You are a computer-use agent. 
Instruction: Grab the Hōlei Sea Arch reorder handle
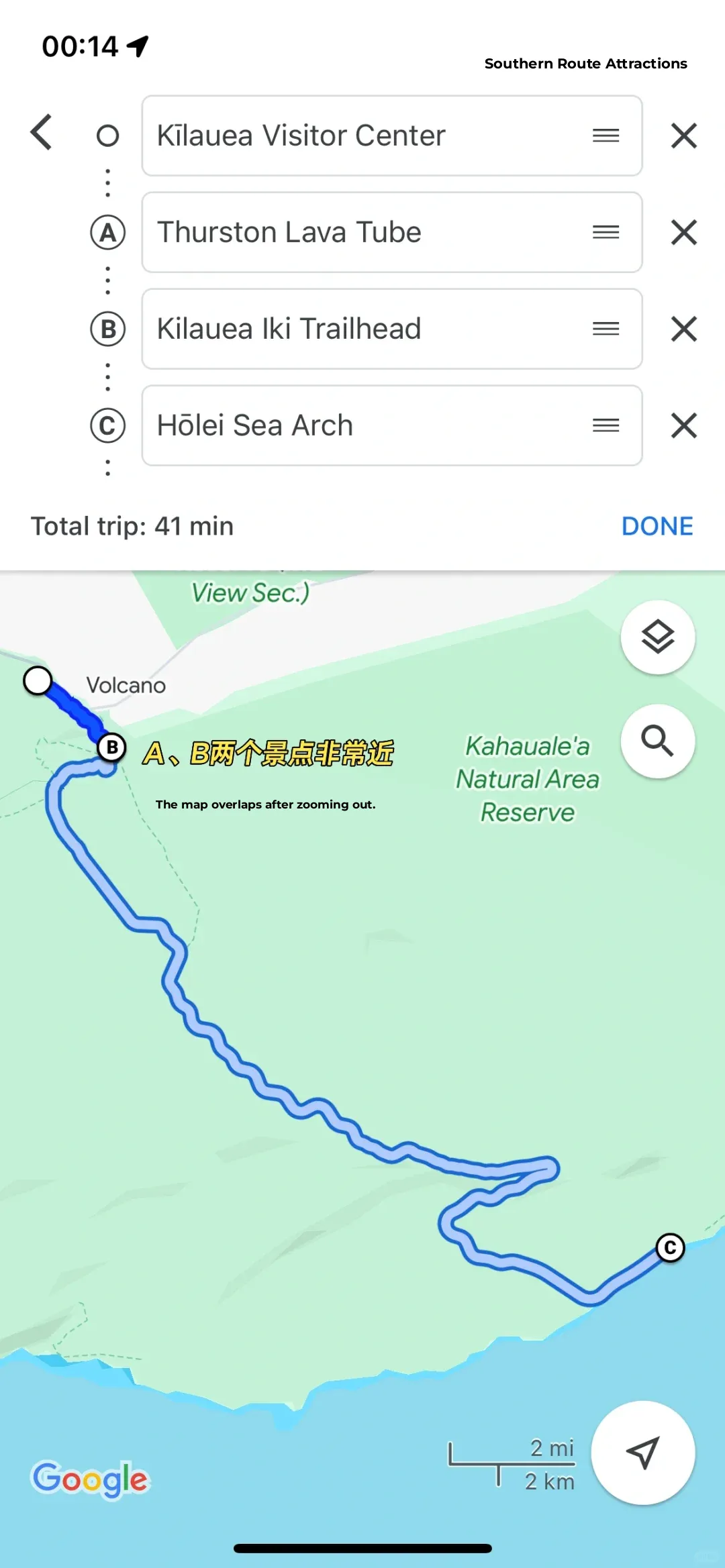click(x=606, y=426)
